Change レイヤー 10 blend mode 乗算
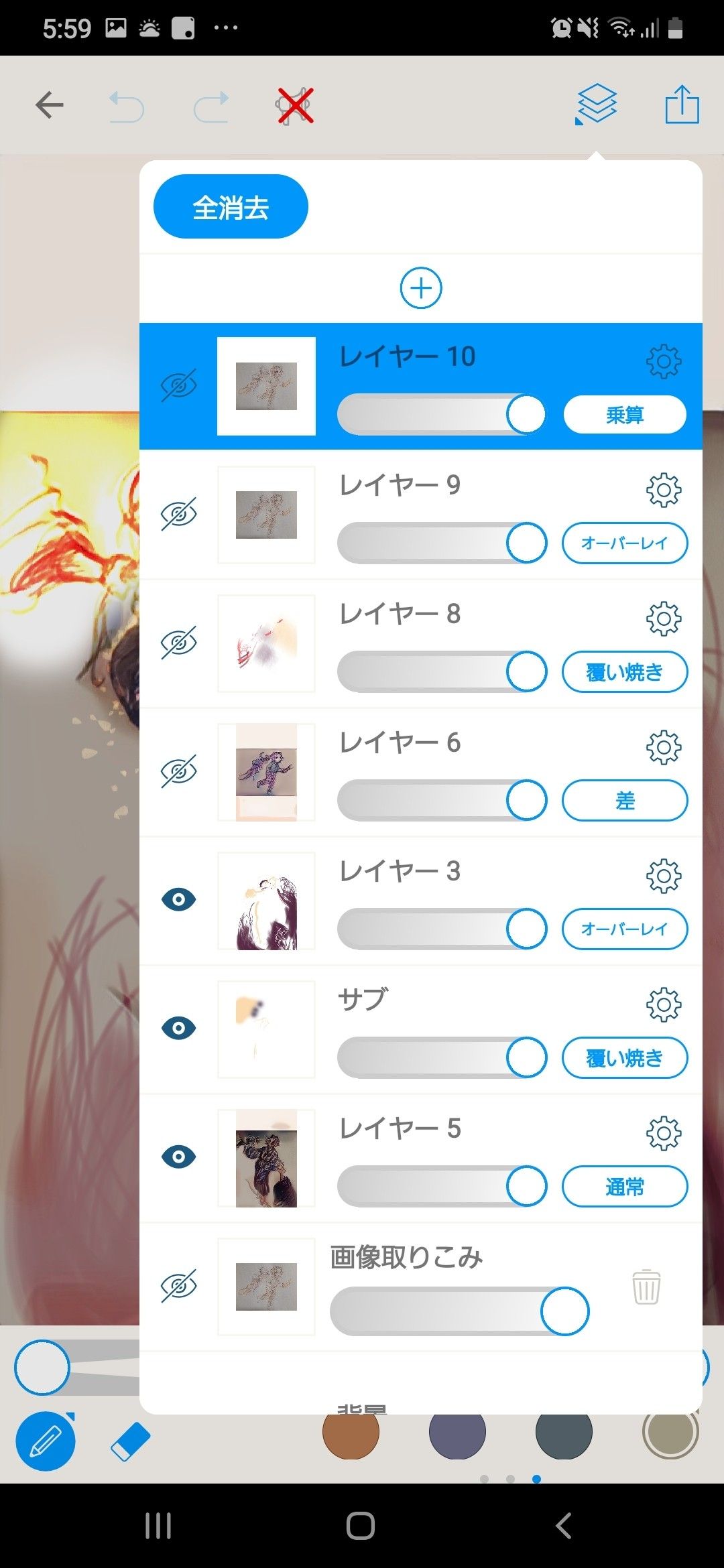Screen dimensions: 724x1568 point(625,415)
